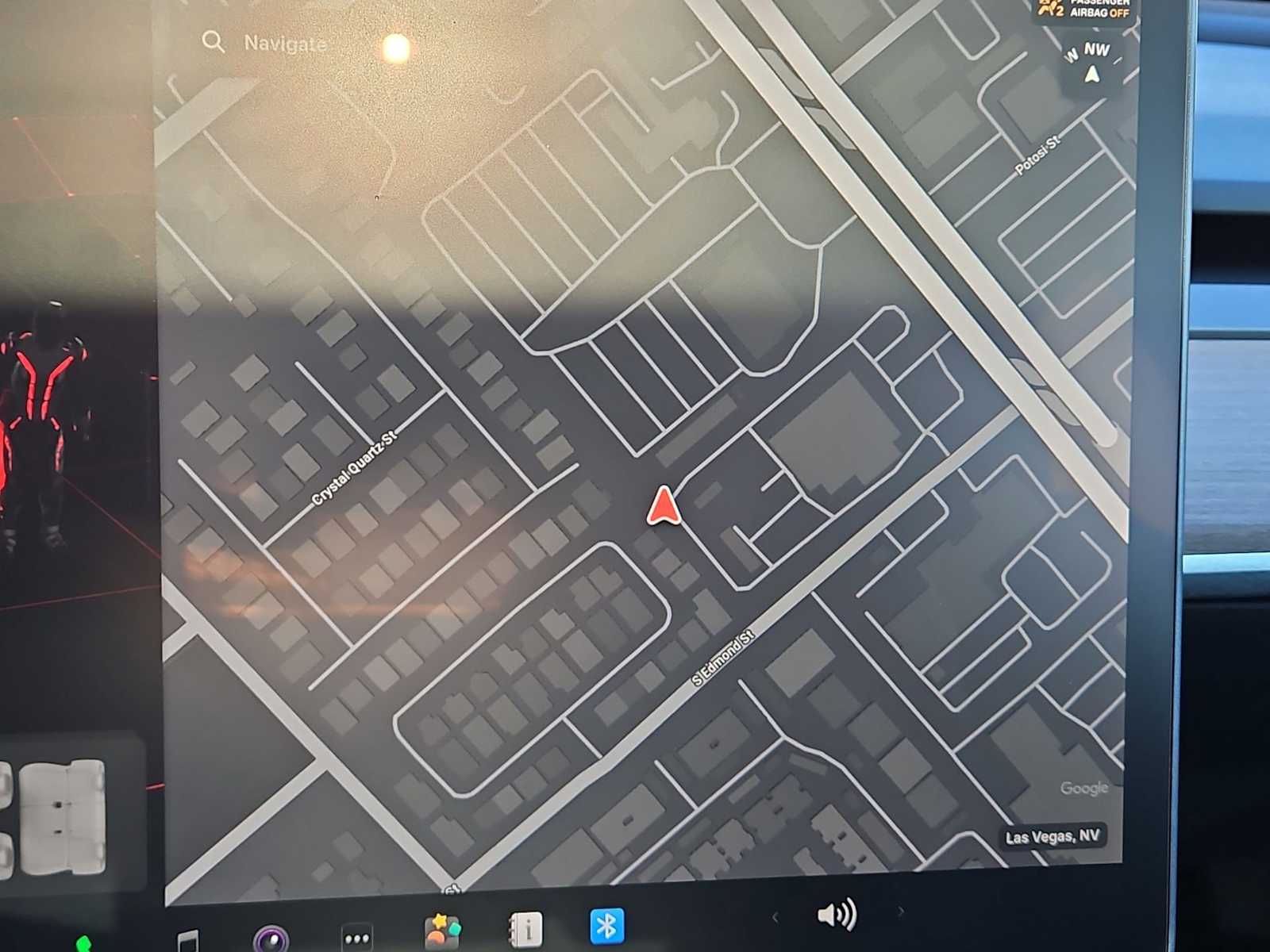Open the owner's manual app
Image resolution: width=1270 pixels, height=952 pixels.
(525, 930)
